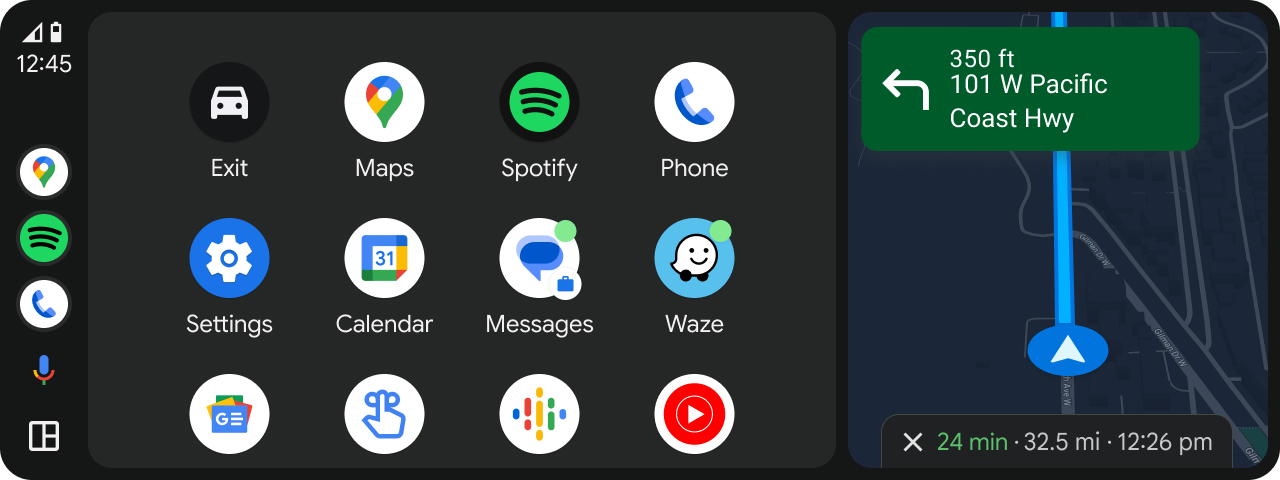Image resolution: width=1280 pixels, height=480 pixels.
Task: Open Exit in the app grid
Action: point(229,103)
